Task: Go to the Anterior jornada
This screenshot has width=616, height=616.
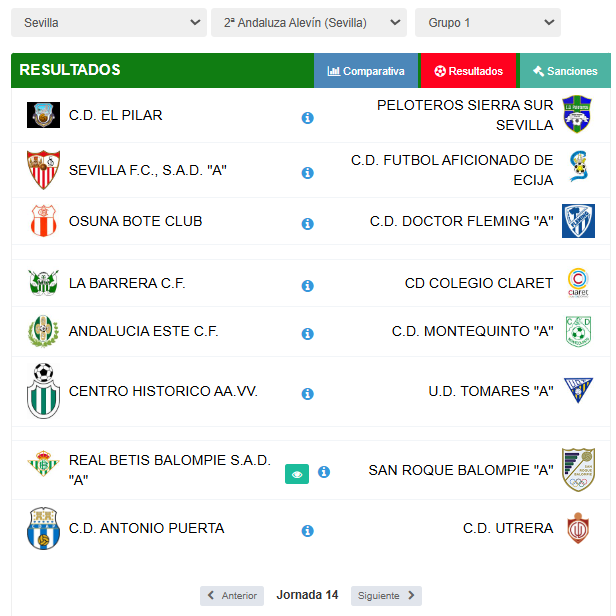Action: (232, 596)
